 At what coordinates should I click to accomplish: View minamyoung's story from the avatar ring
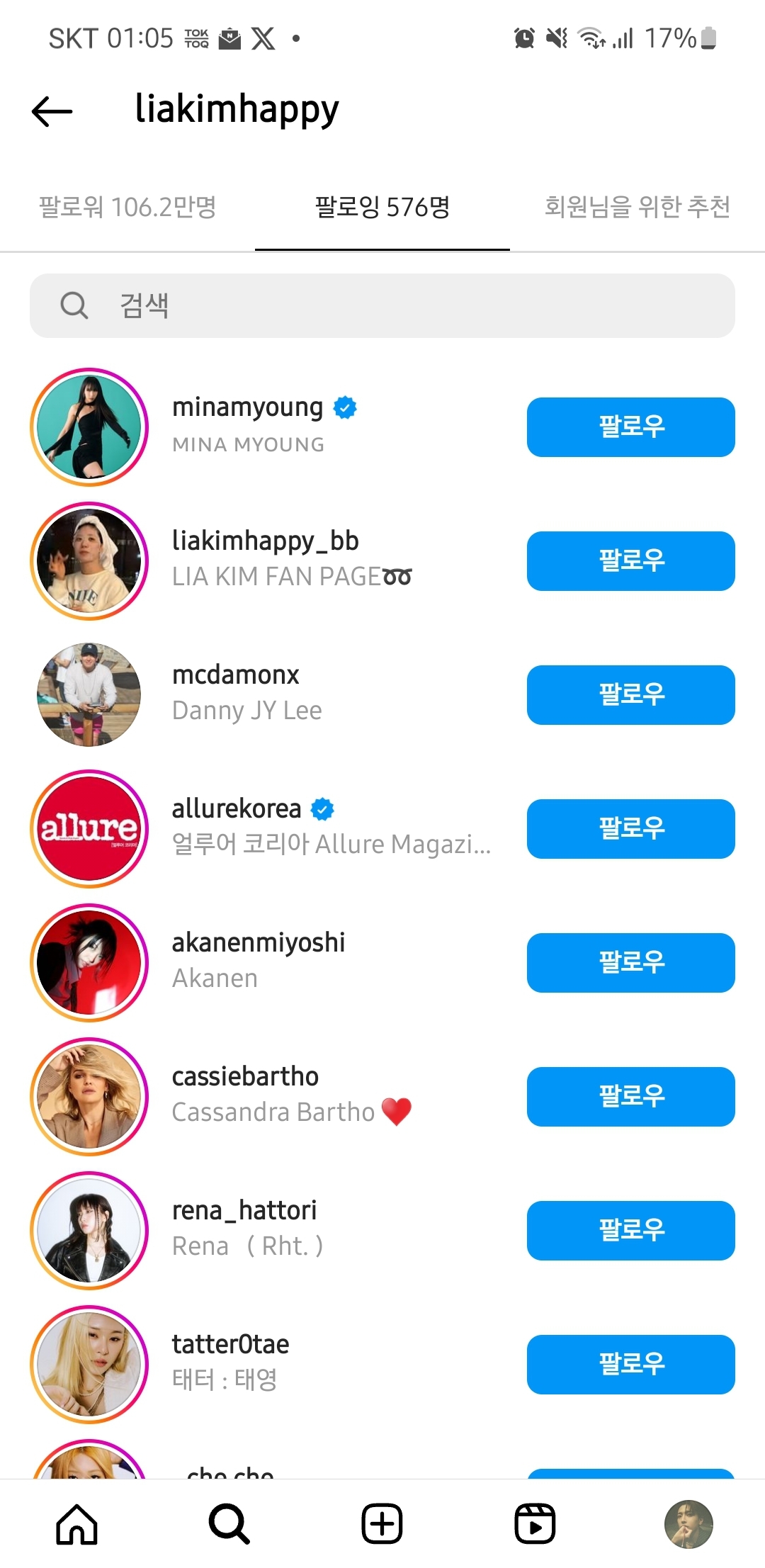[x=89, y=427]
